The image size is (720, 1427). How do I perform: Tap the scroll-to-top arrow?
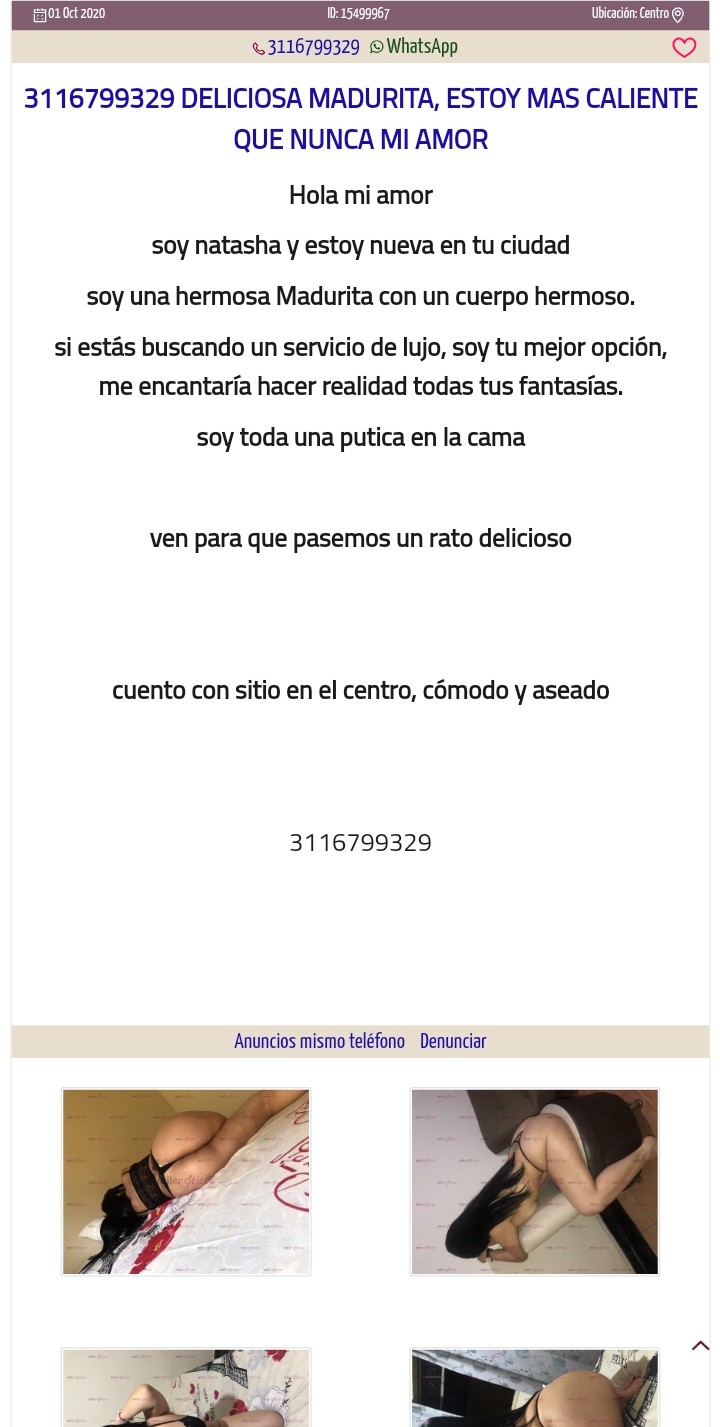tap(700, 1346)
